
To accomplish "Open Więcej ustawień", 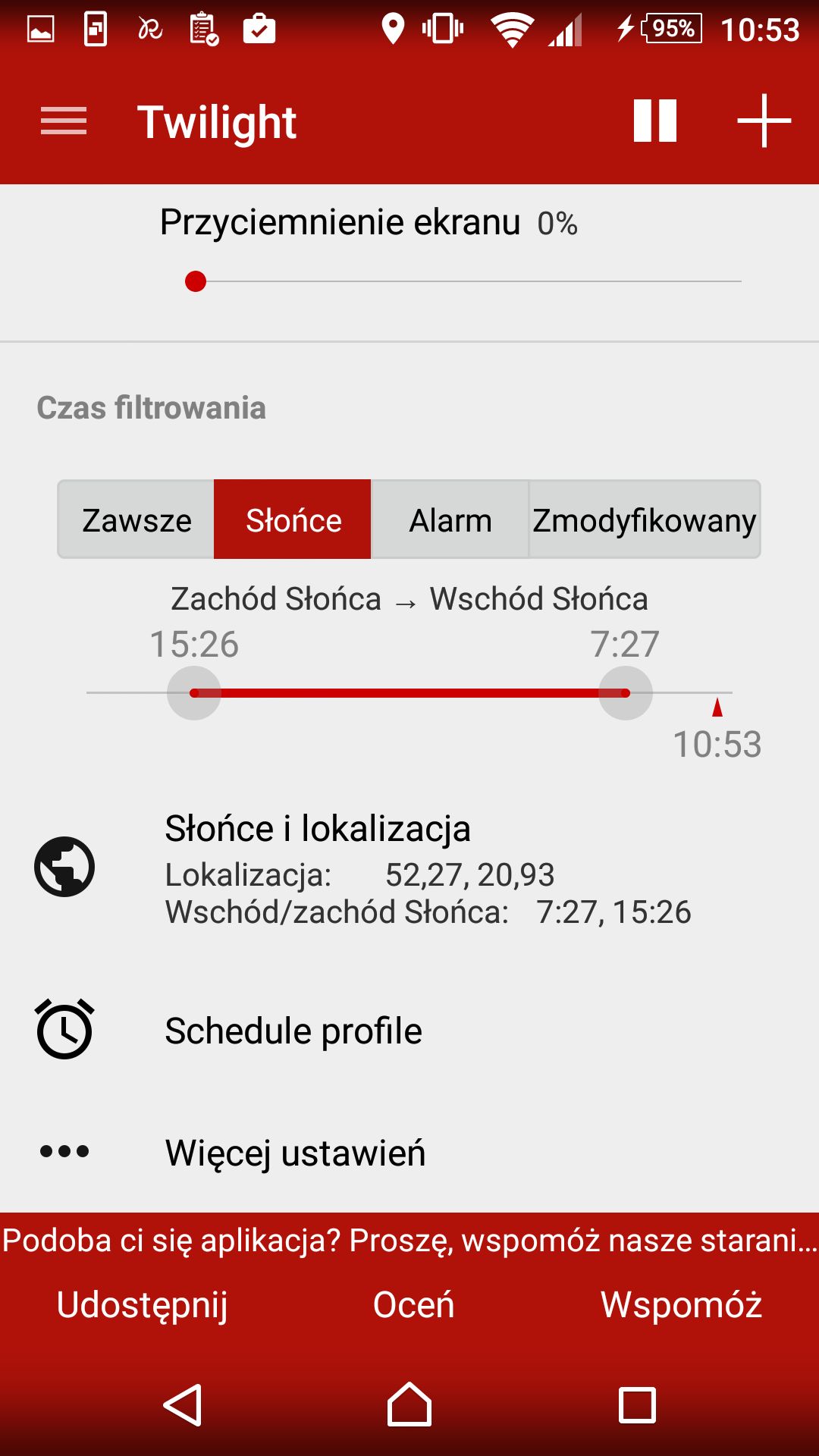I will [x=409, y=1153].
